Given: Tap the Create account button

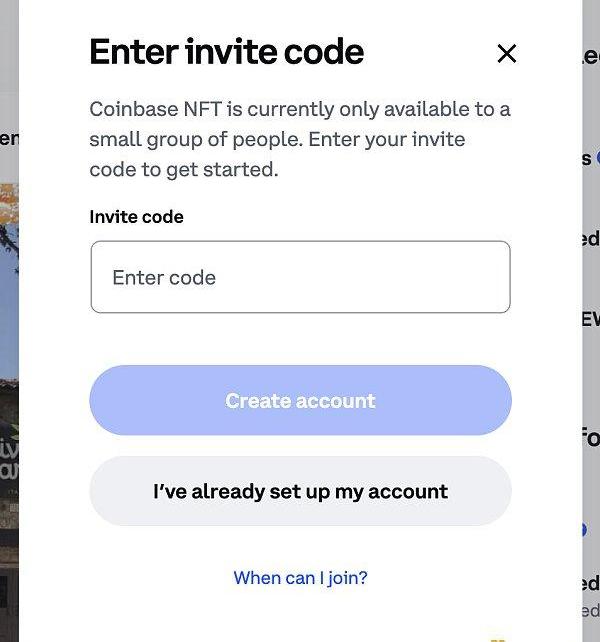Looking at the screenshot, I should 300,400.
